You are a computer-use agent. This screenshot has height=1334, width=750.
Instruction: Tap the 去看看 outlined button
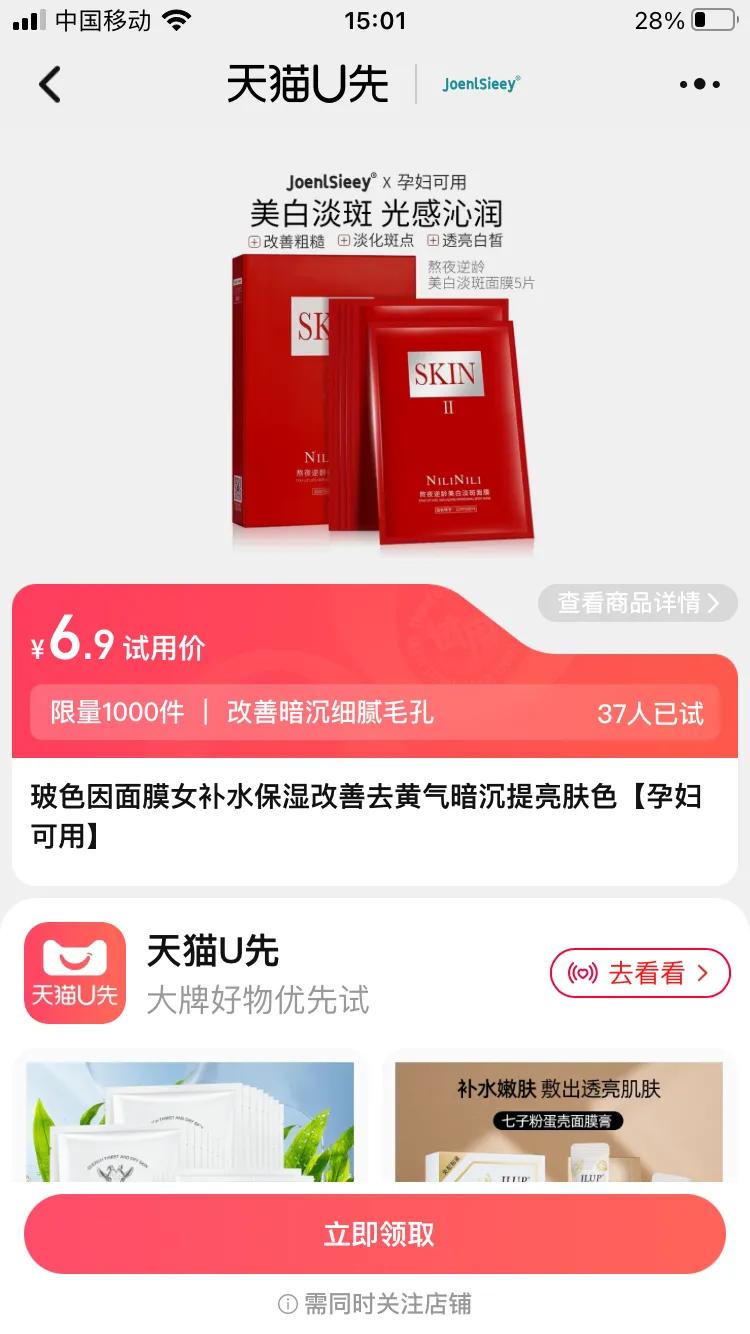640,972
